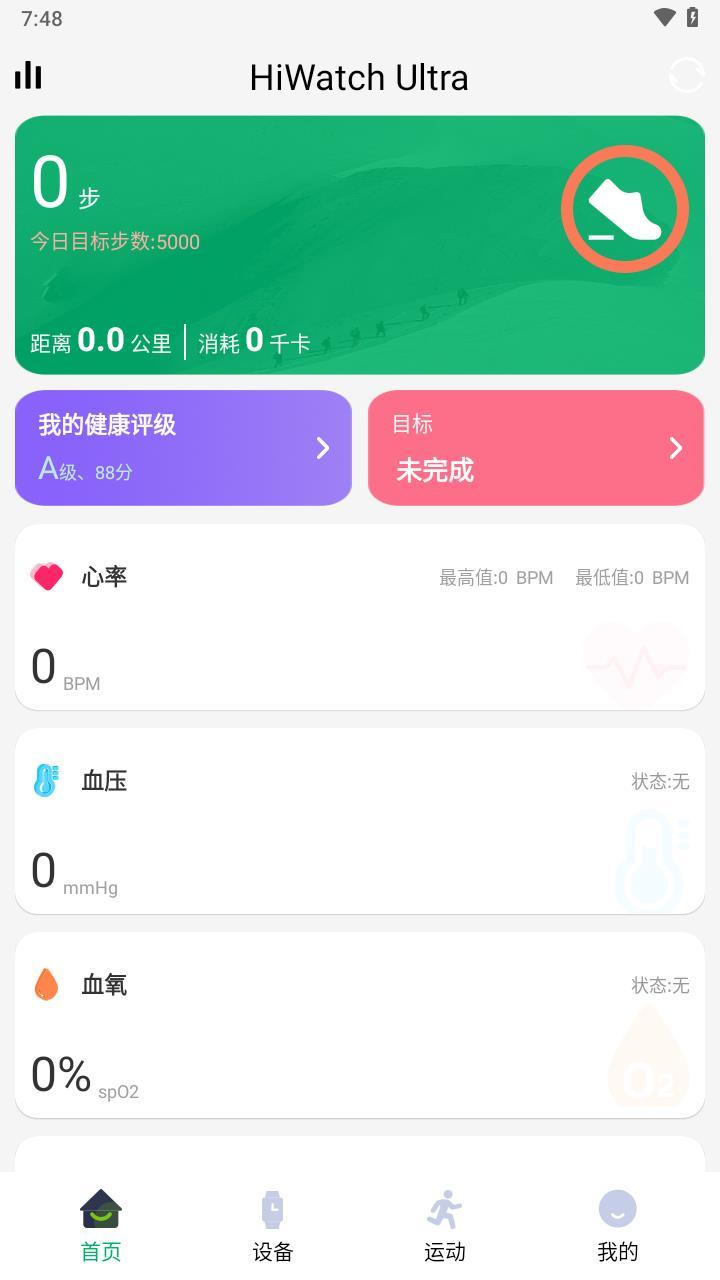Image resolution: width=720 pixels, height=1280 pixels.
Task: Open the 我的 tab
Action: pos(617,1225)
